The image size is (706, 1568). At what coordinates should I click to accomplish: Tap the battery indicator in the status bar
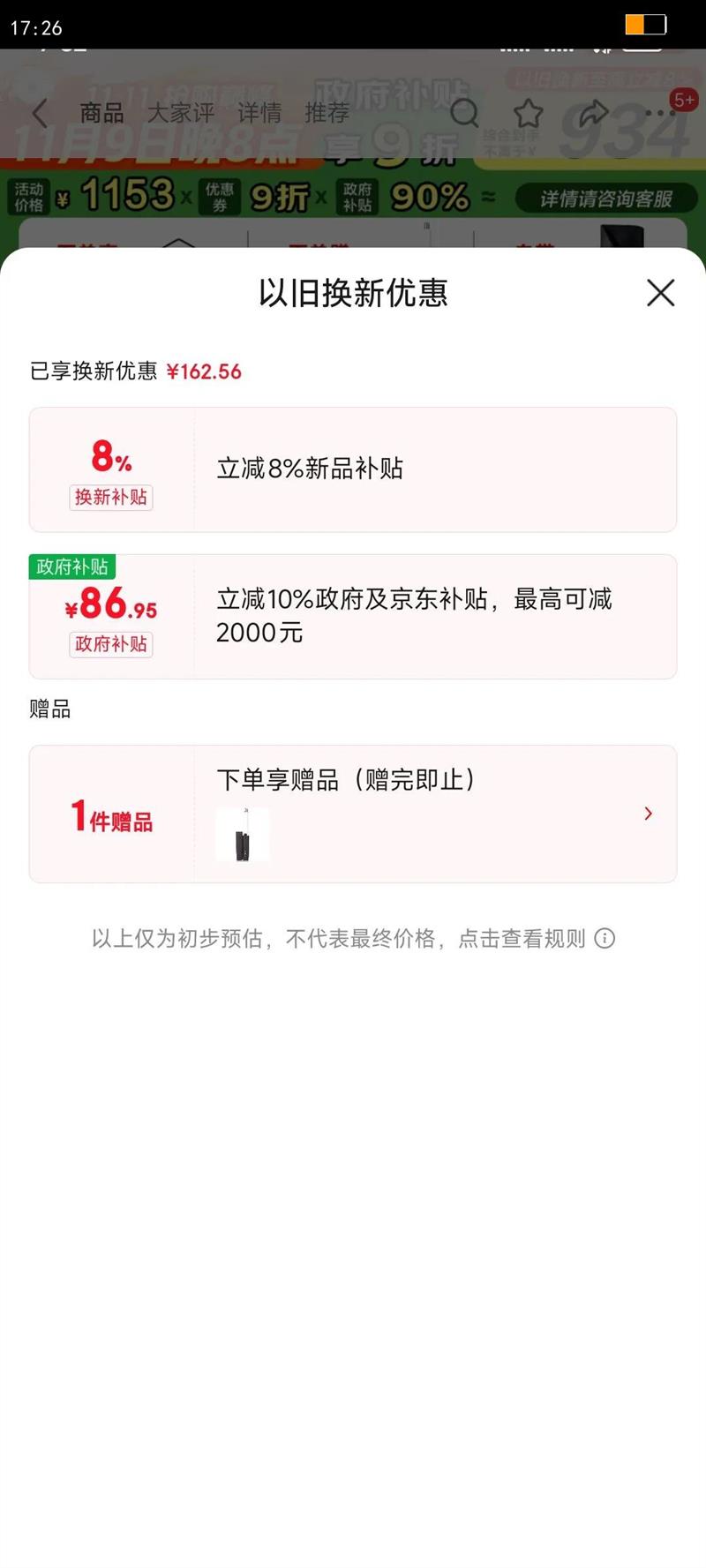click(645, 25)
